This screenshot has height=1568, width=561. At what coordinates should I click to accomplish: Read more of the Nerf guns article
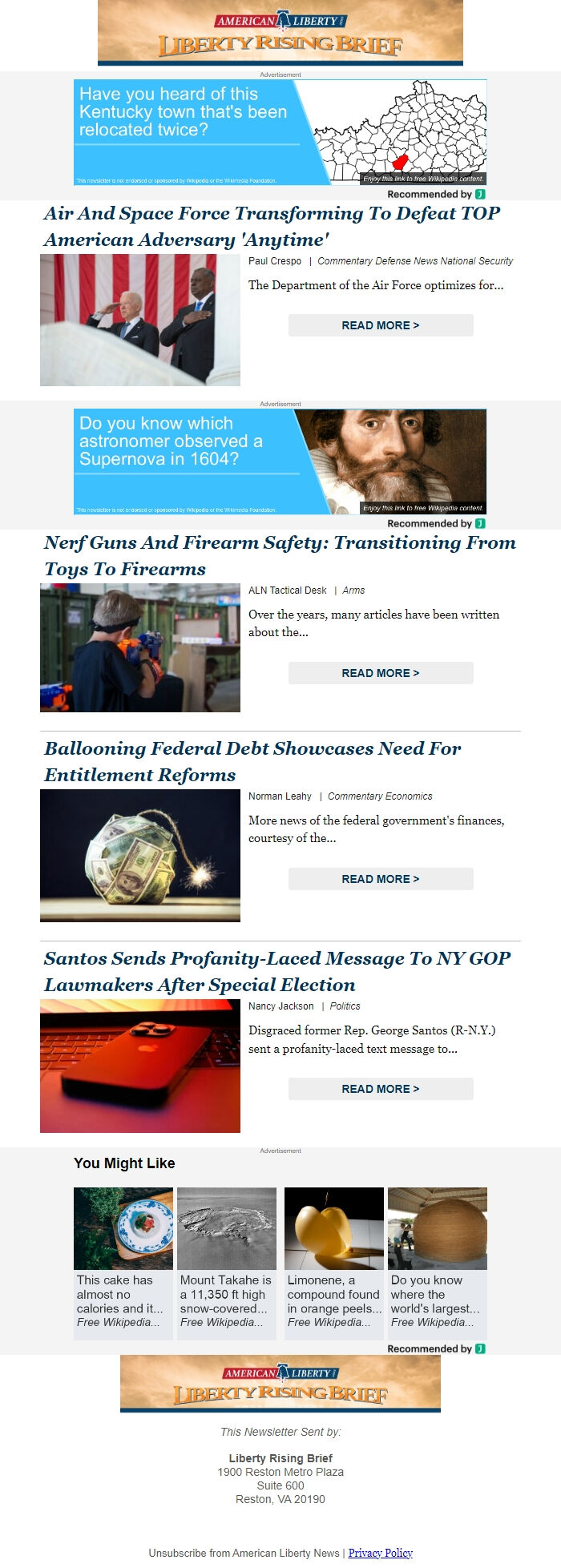tap(380, 673)
